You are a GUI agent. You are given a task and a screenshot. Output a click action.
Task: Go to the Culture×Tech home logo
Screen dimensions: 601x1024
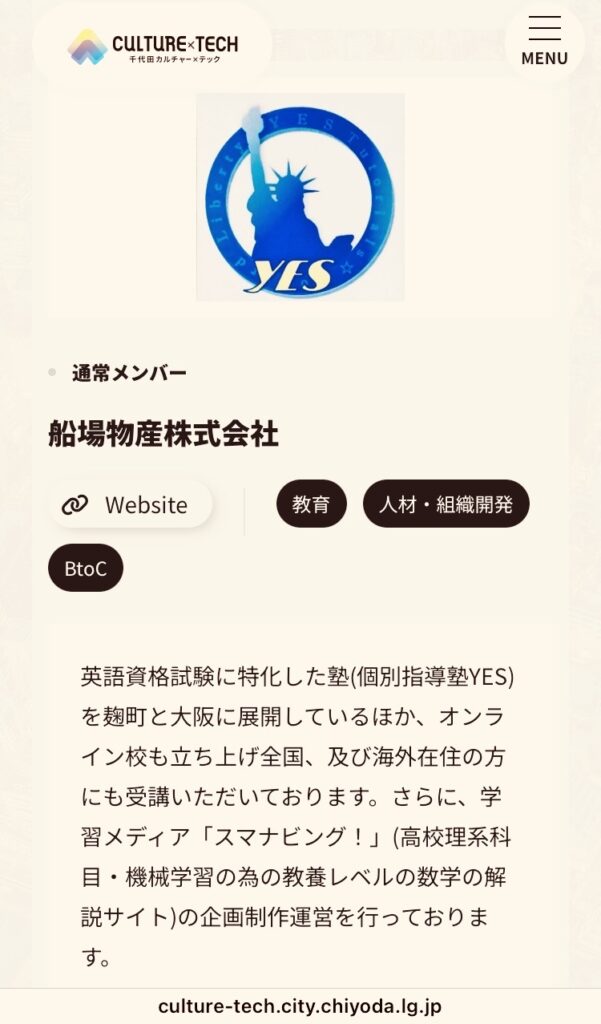coord(153,46)
